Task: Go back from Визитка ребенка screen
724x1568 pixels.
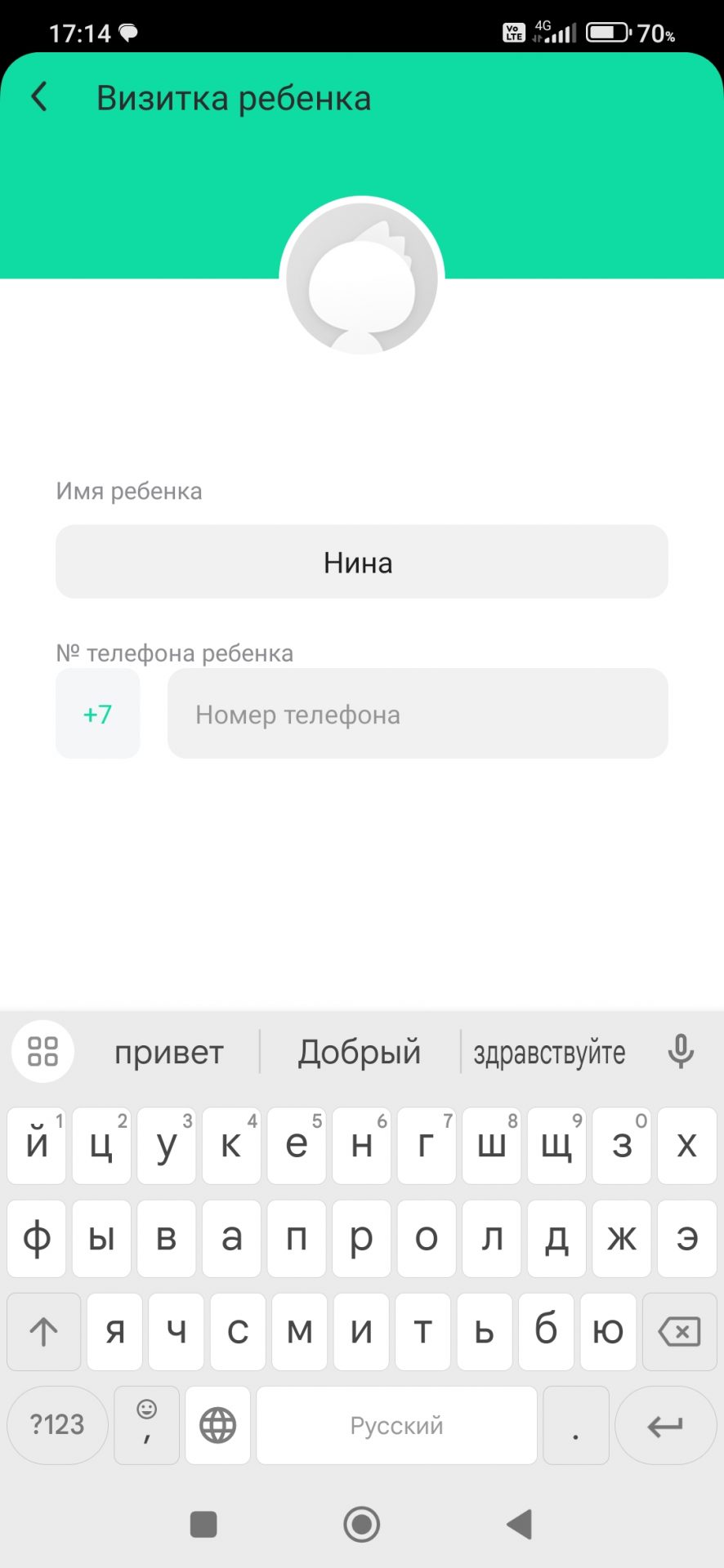Action: click(x=39, y=97)
